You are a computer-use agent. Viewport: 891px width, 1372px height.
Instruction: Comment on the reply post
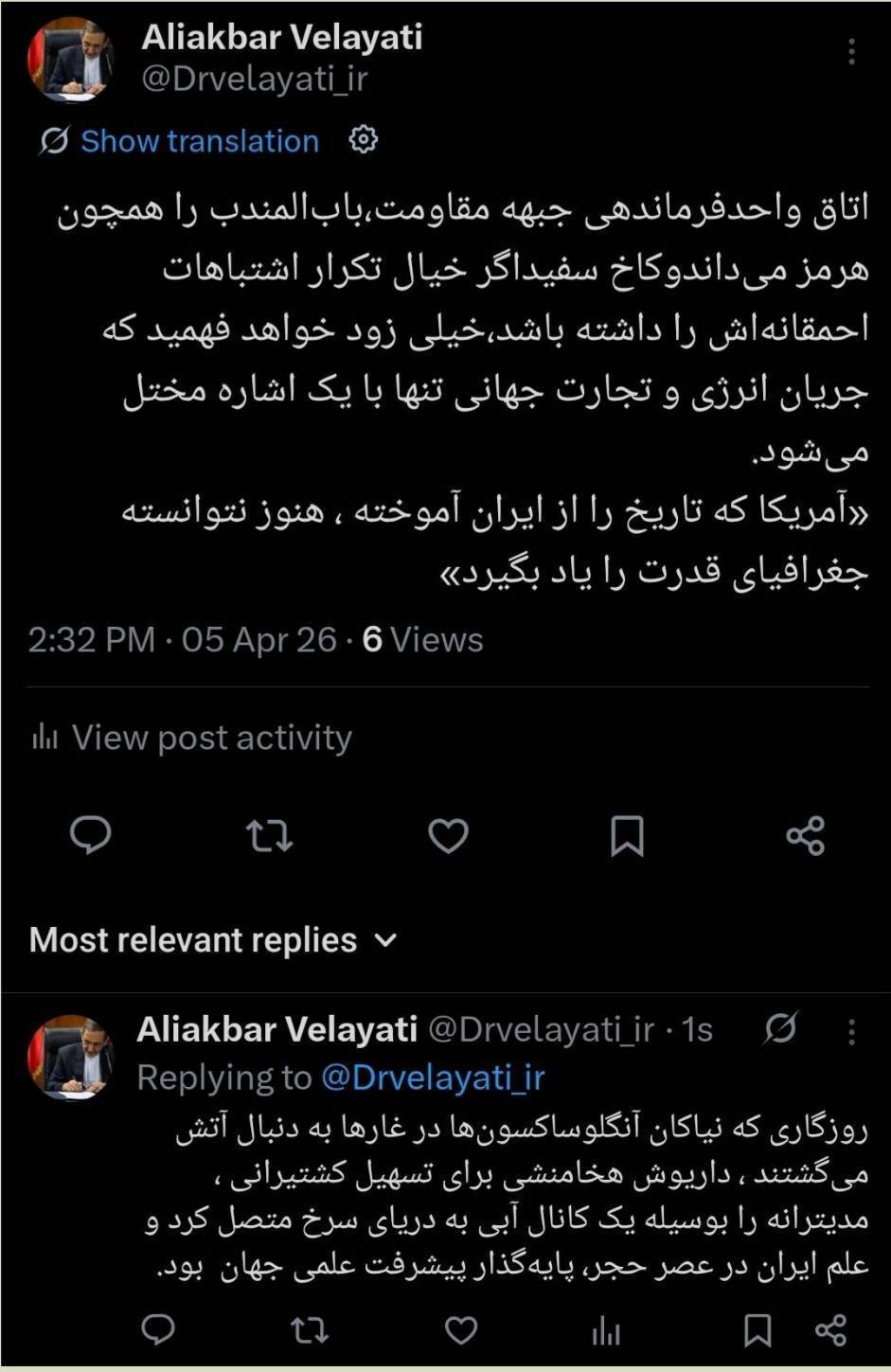[157, 1330]
